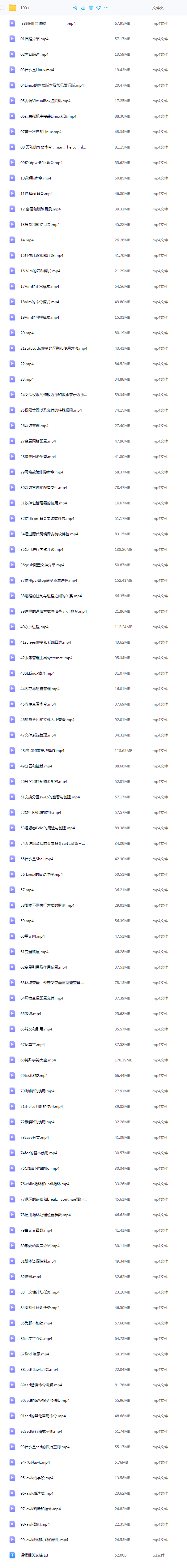This screenshot has width=187, height=1568.
Task: Open 43SELinux简介.mp4
Action: tap(37, 673)
